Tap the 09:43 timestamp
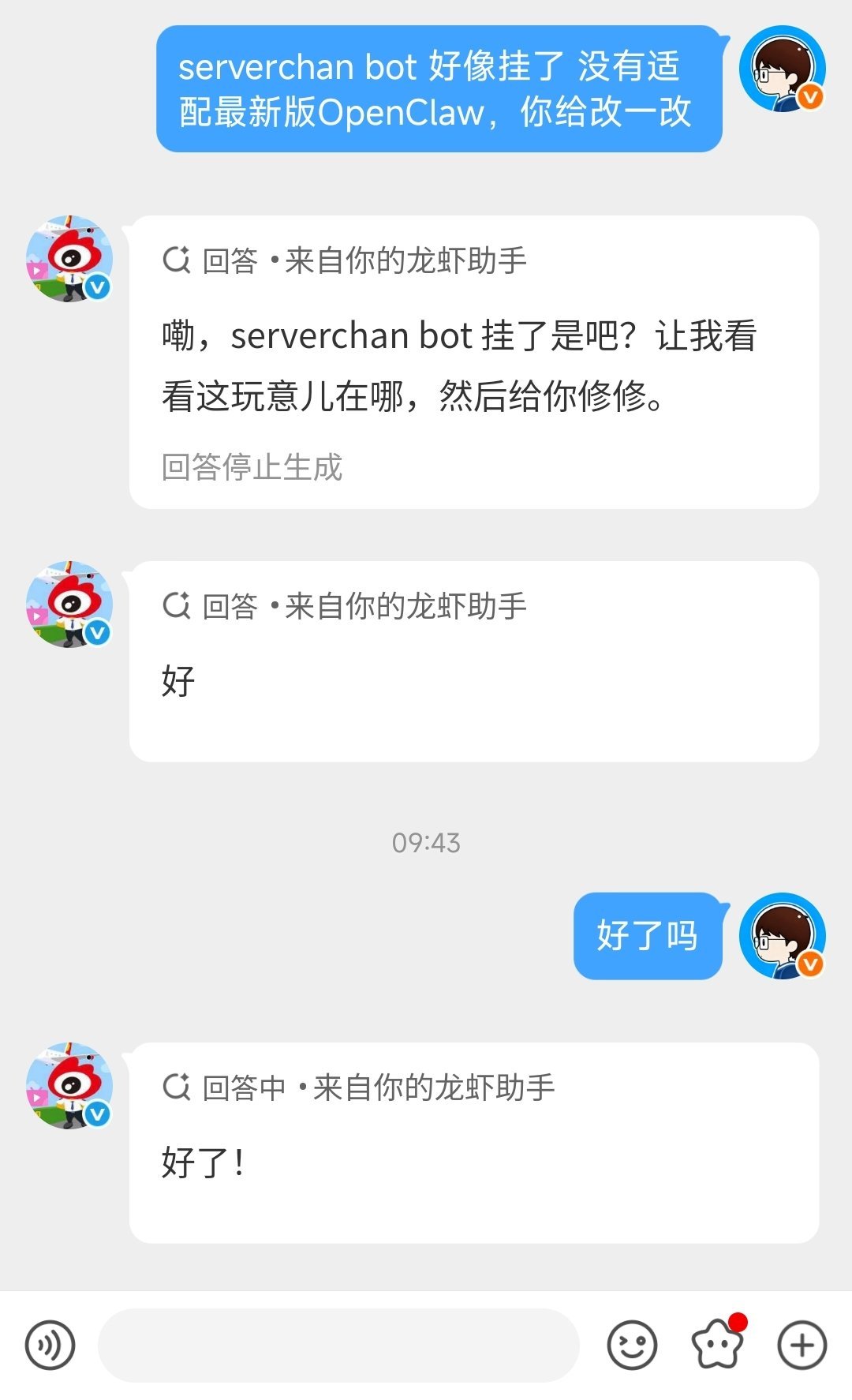This screenshot has height=1400, width=852. (425, 843)
